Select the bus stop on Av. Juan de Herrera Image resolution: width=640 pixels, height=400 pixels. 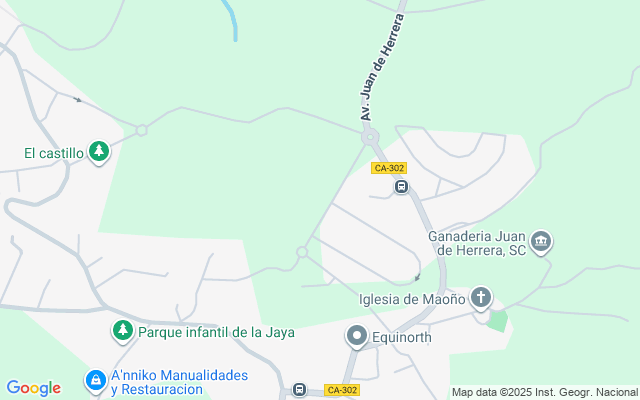(401, 186)
